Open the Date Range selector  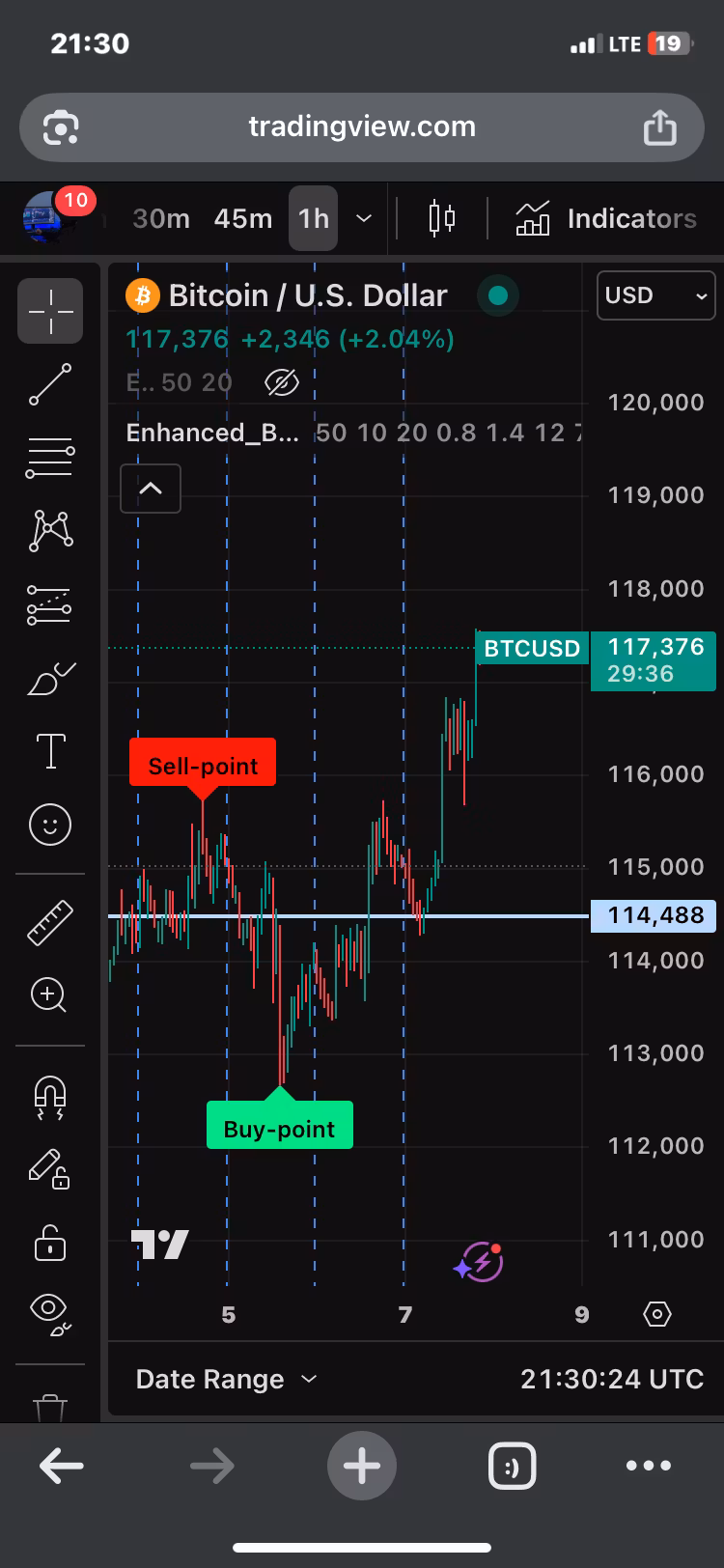click(226, 1379)
